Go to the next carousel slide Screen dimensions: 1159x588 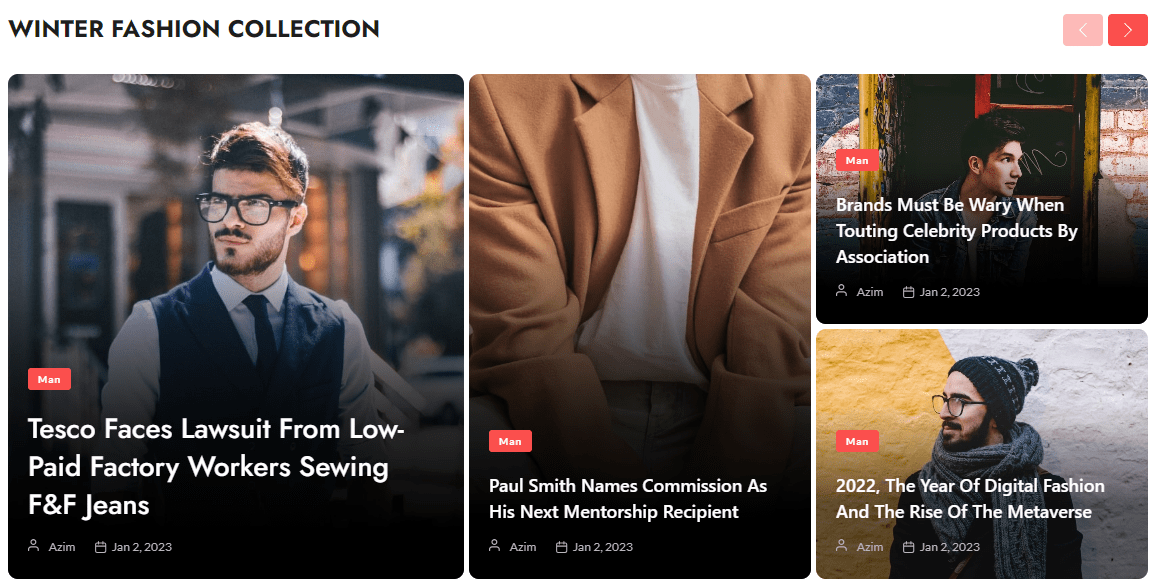(1127, 30)
